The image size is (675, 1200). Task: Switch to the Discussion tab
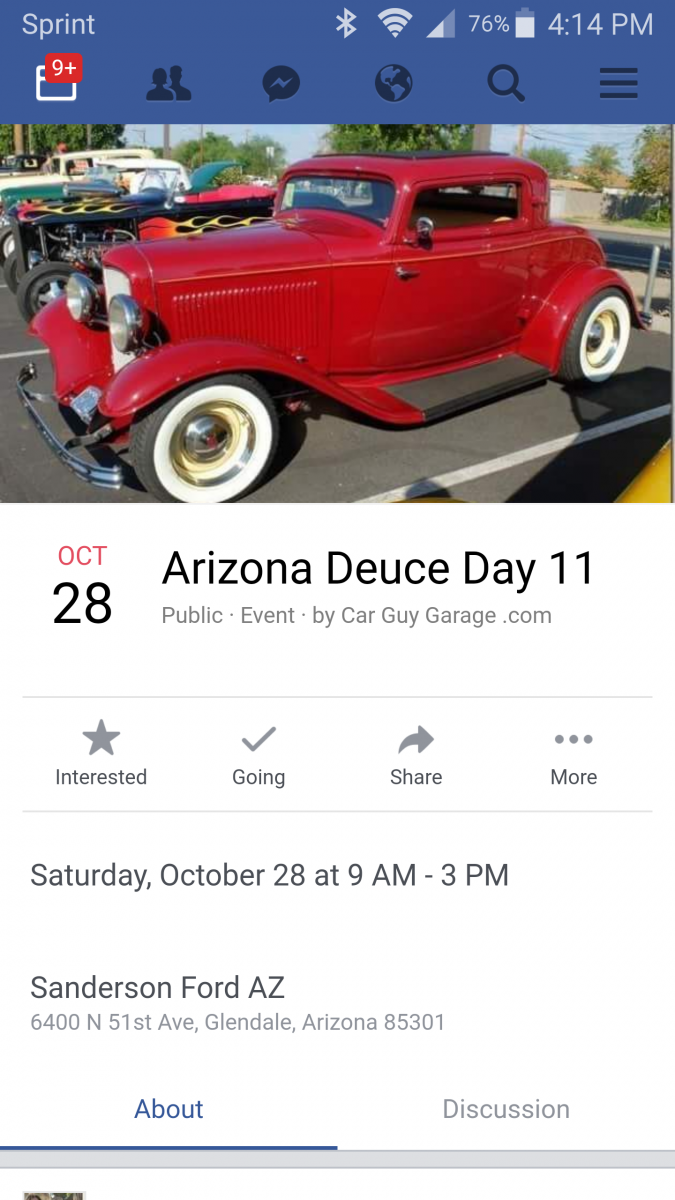506,1109
